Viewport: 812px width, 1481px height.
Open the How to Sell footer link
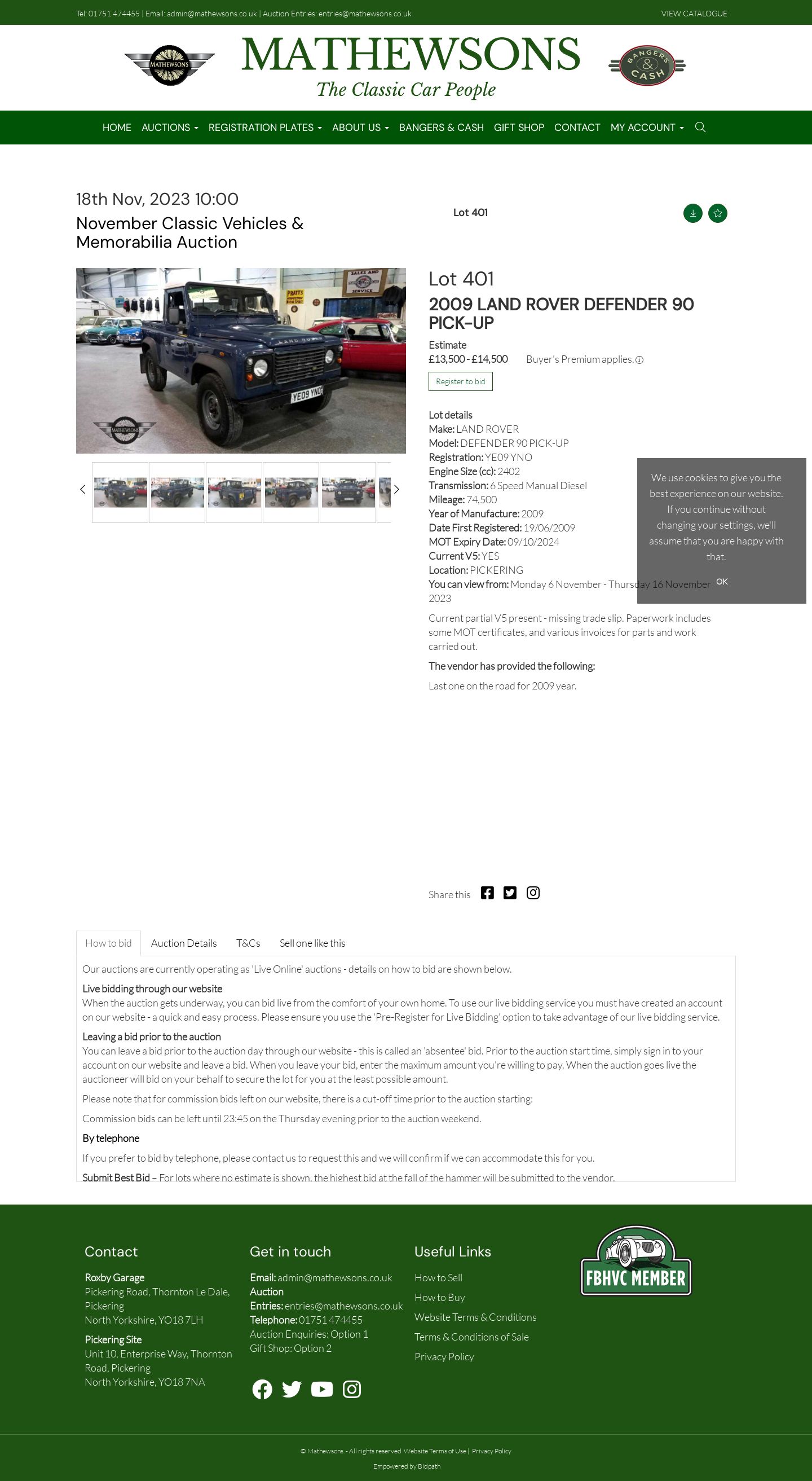[439, 1277]
